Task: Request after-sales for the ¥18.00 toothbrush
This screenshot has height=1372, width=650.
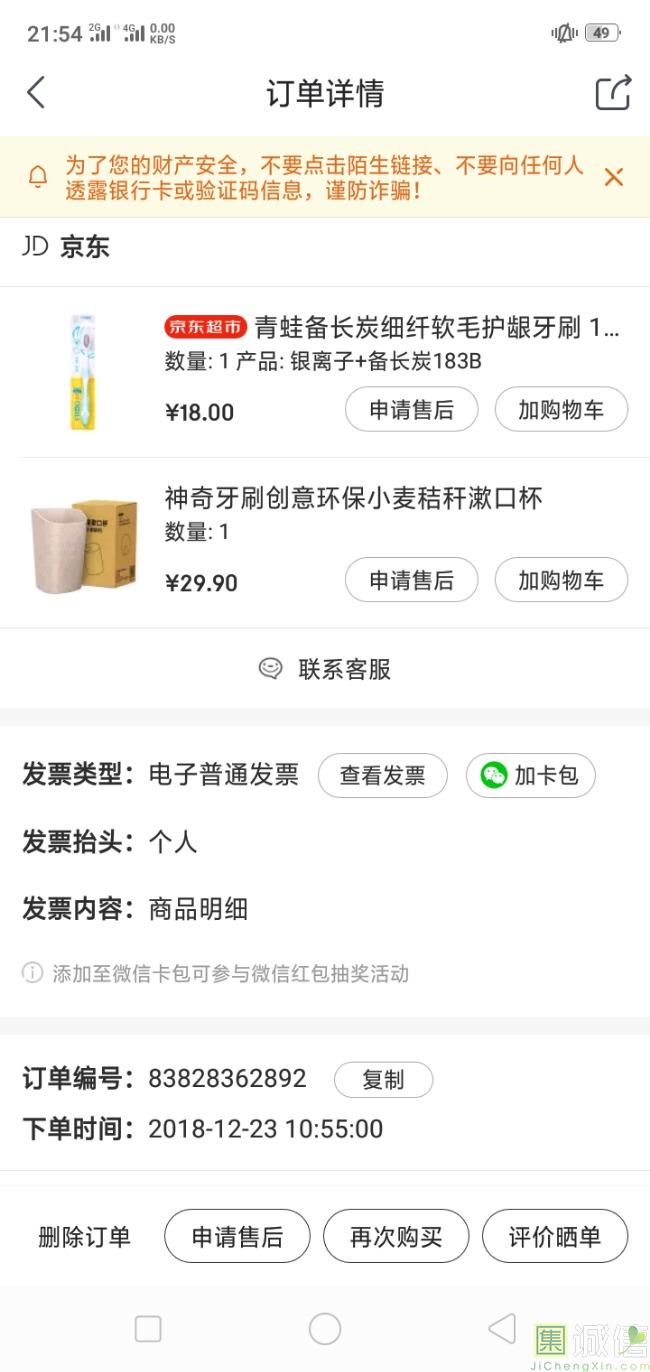Action: pyautogui.click(x=411, y=410)
